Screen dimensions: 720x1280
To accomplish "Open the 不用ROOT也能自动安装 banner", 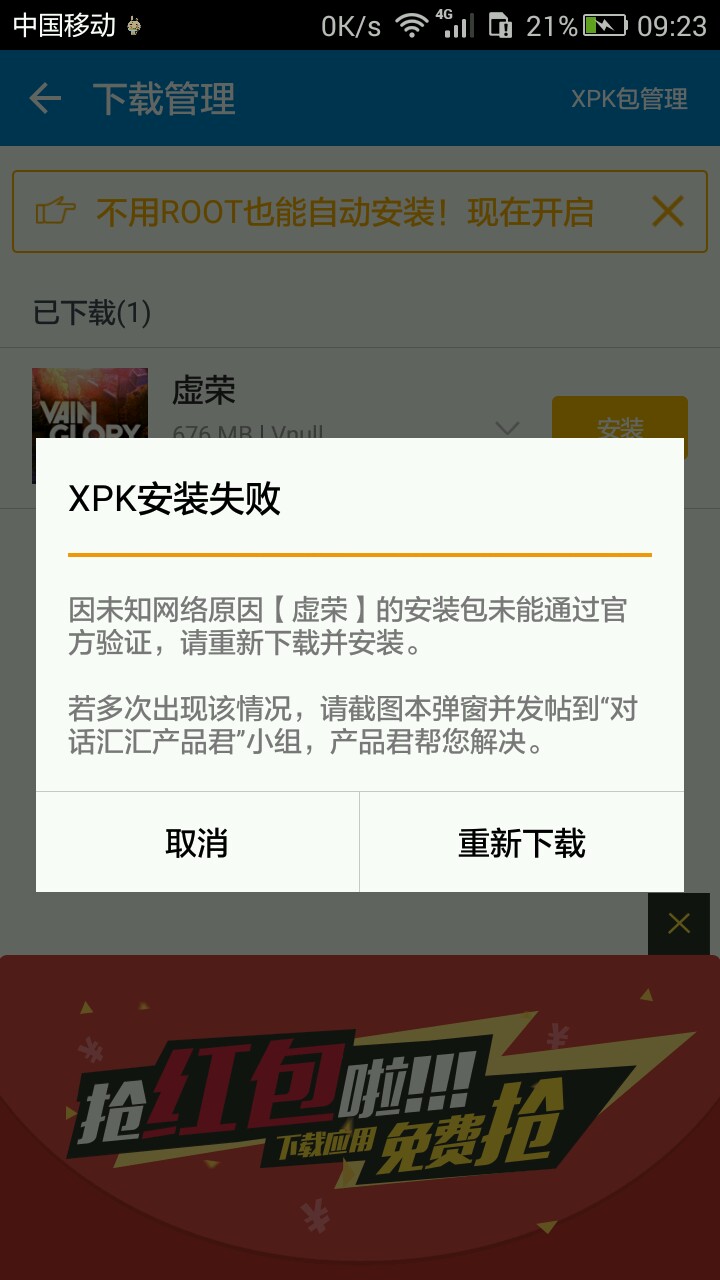I will (x=344, y=211).
